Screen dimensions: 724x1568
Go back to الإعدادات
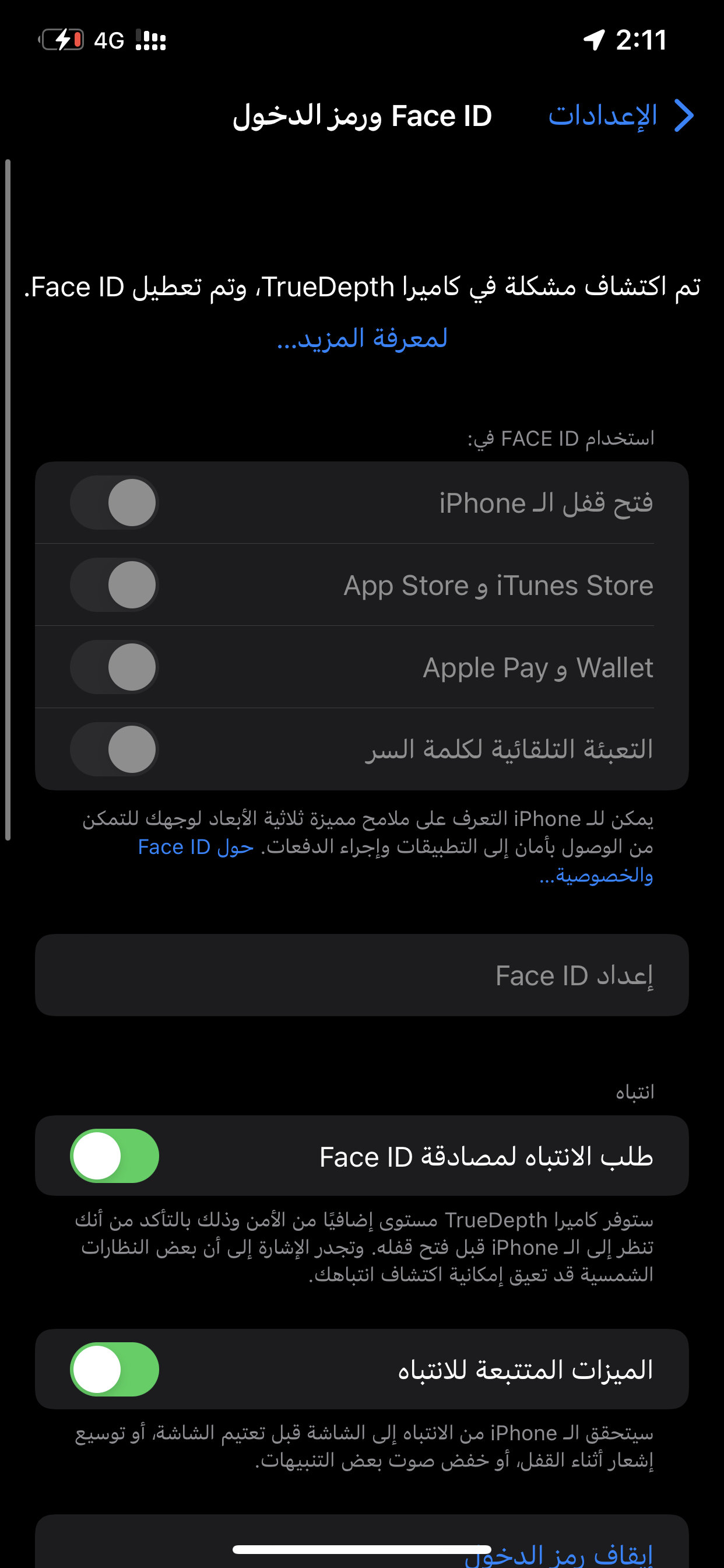tap(621, 116)
